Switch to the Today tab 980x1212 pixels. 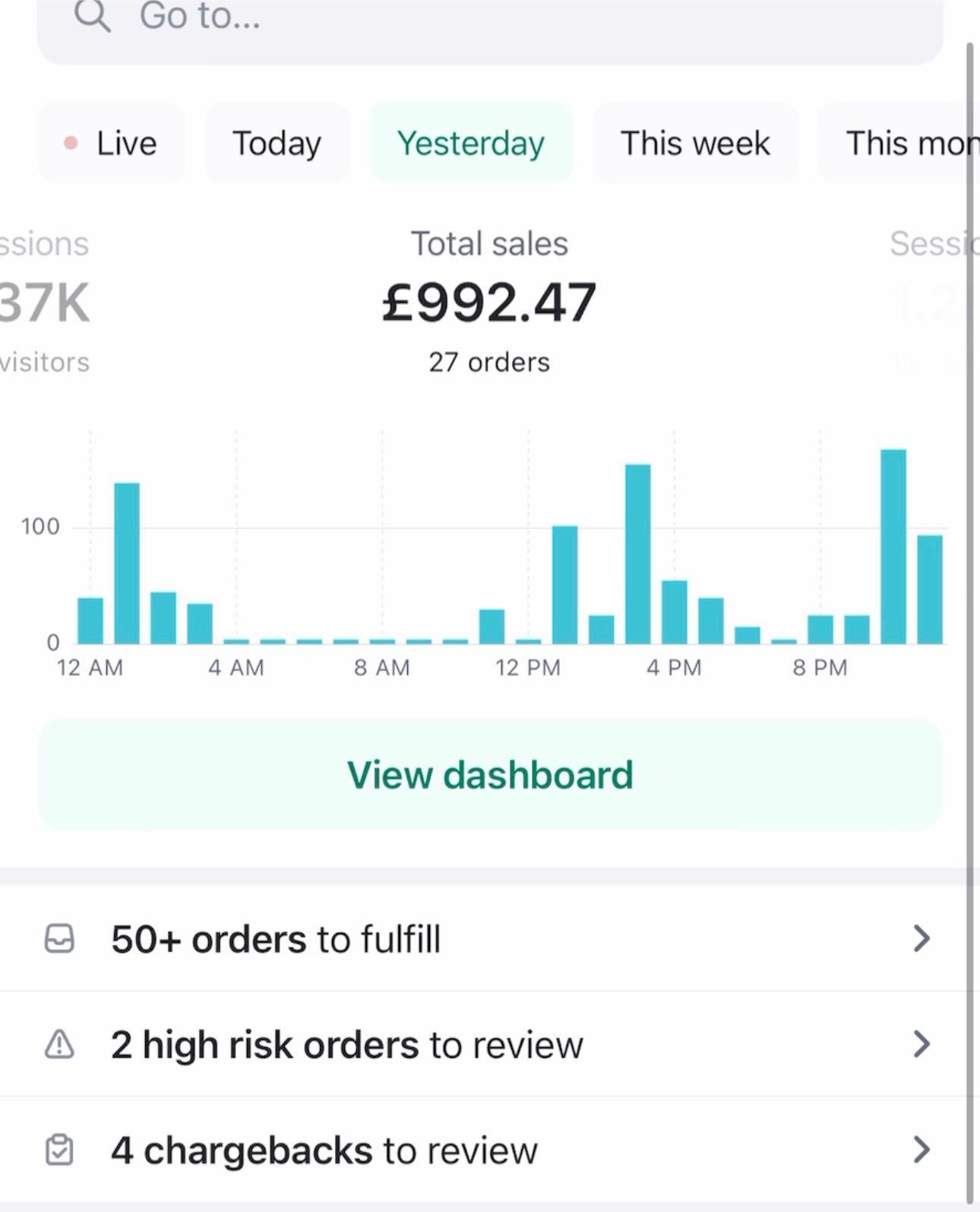point(277,142)
